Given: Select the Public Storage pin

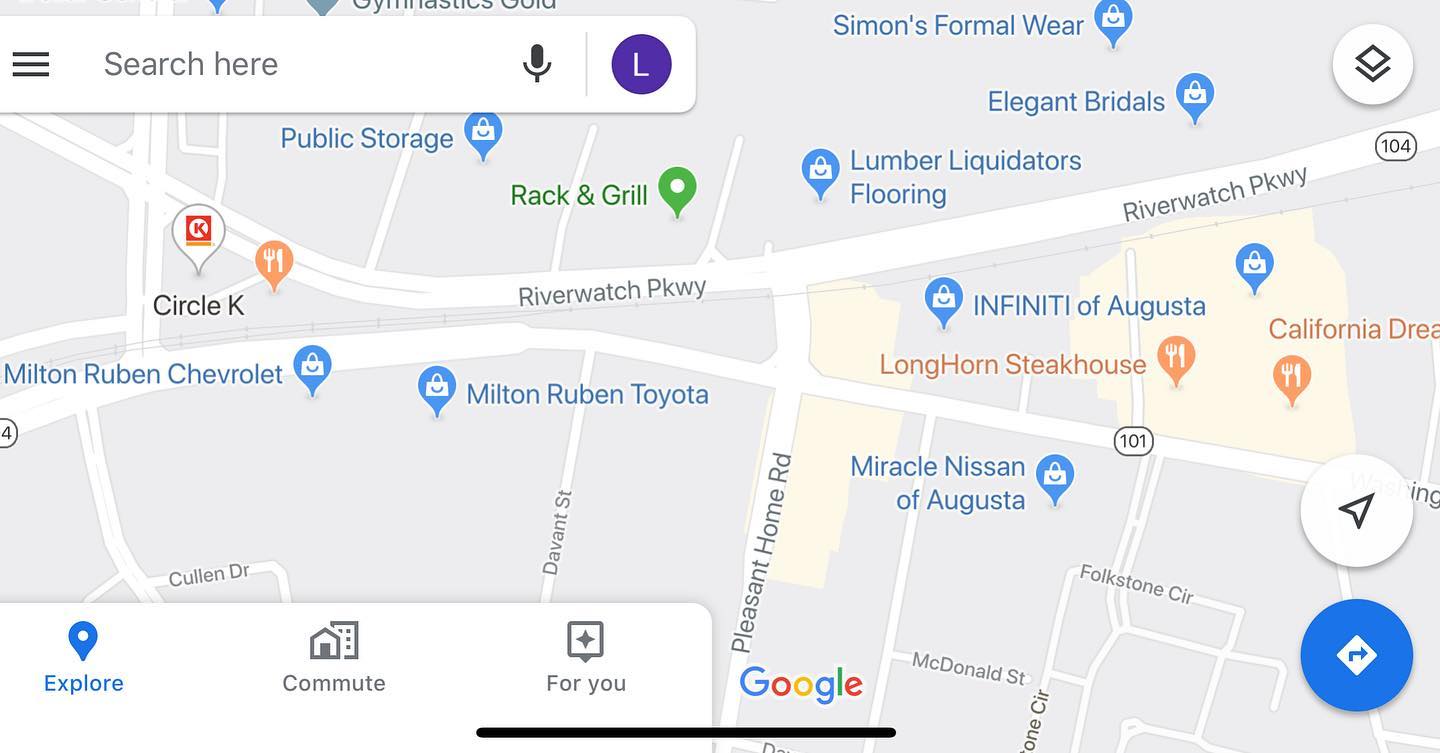Looking at the screenshot, I should coord(483,132).
